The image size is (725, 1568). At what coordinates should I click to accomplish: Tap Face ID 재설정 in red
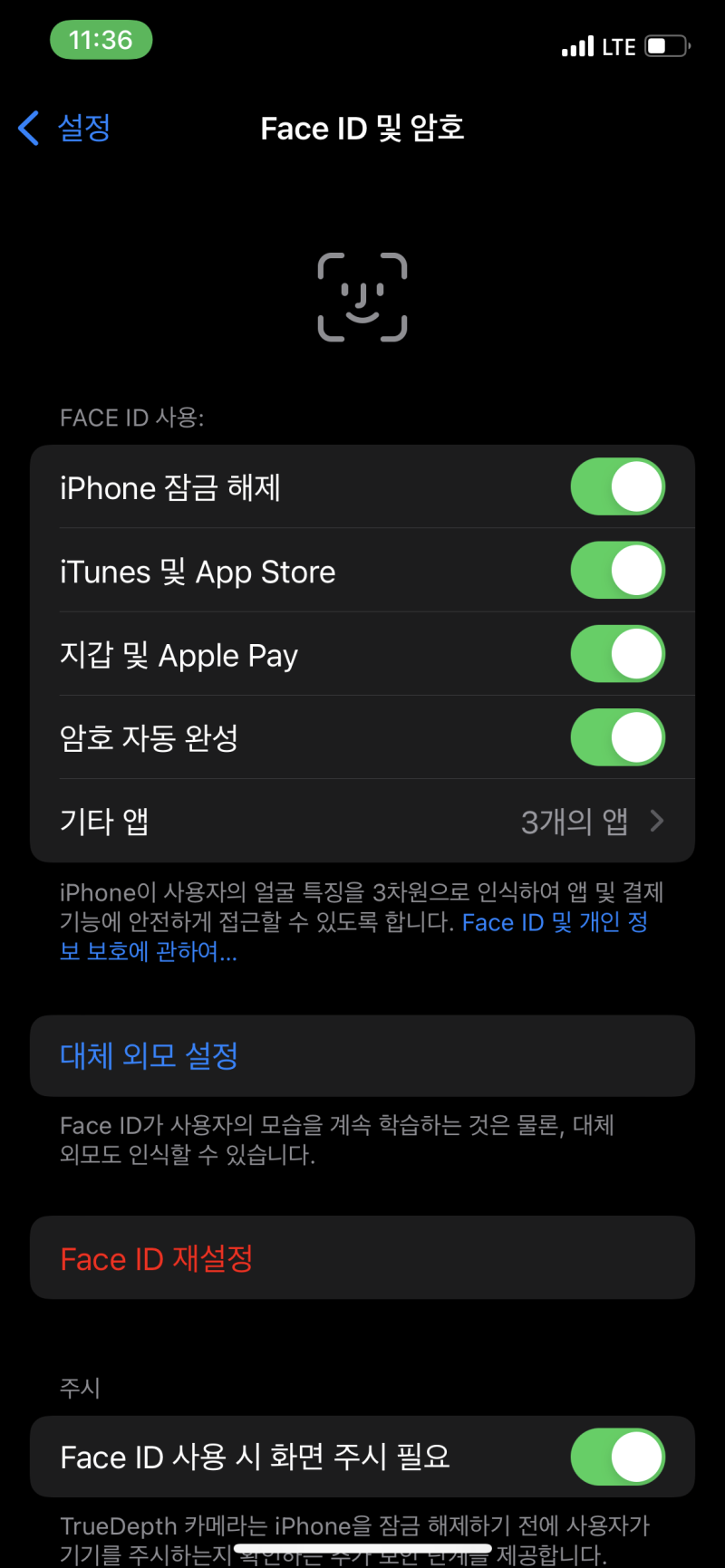coord(362,1258)
